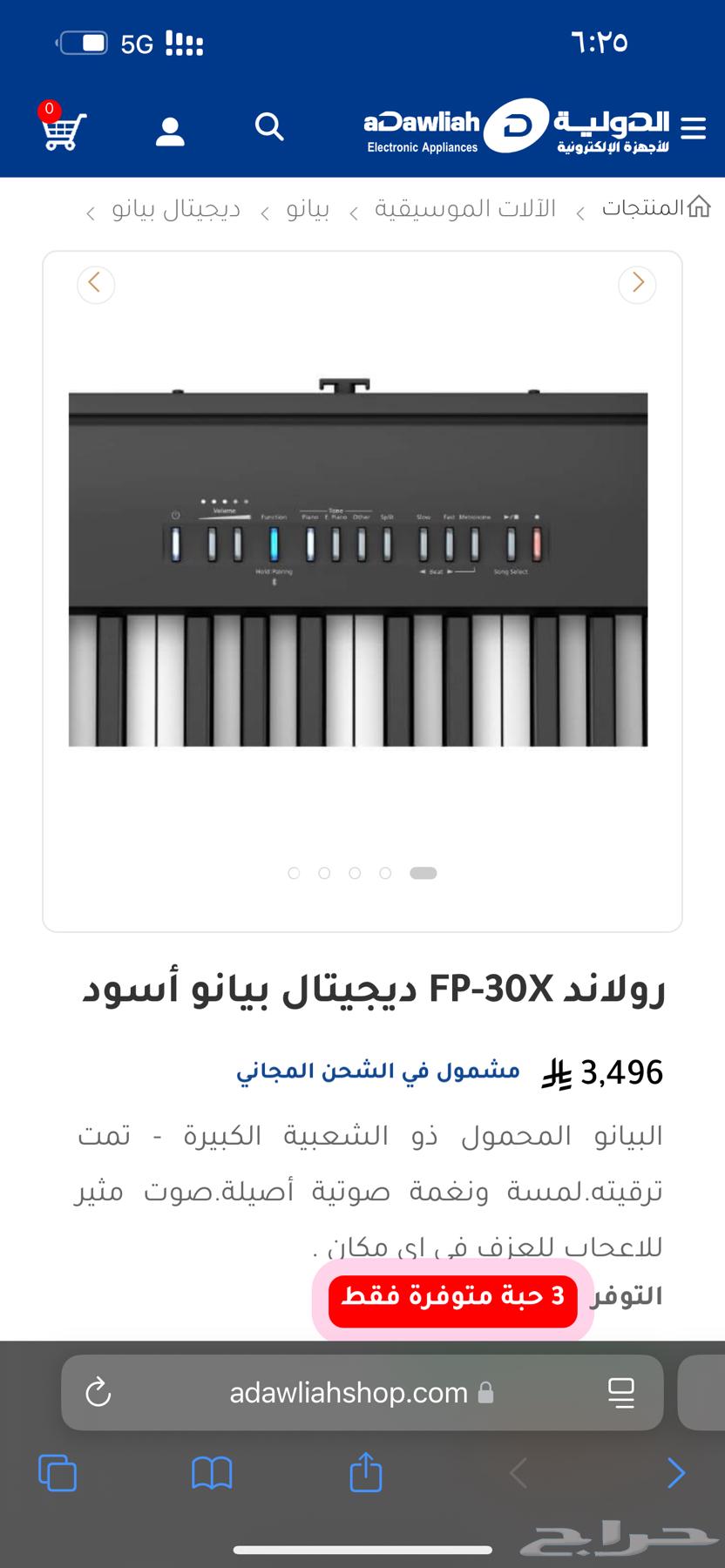
Task: Open the shopping cart icon
Action: pyautogui.click(x=61, y=132)
